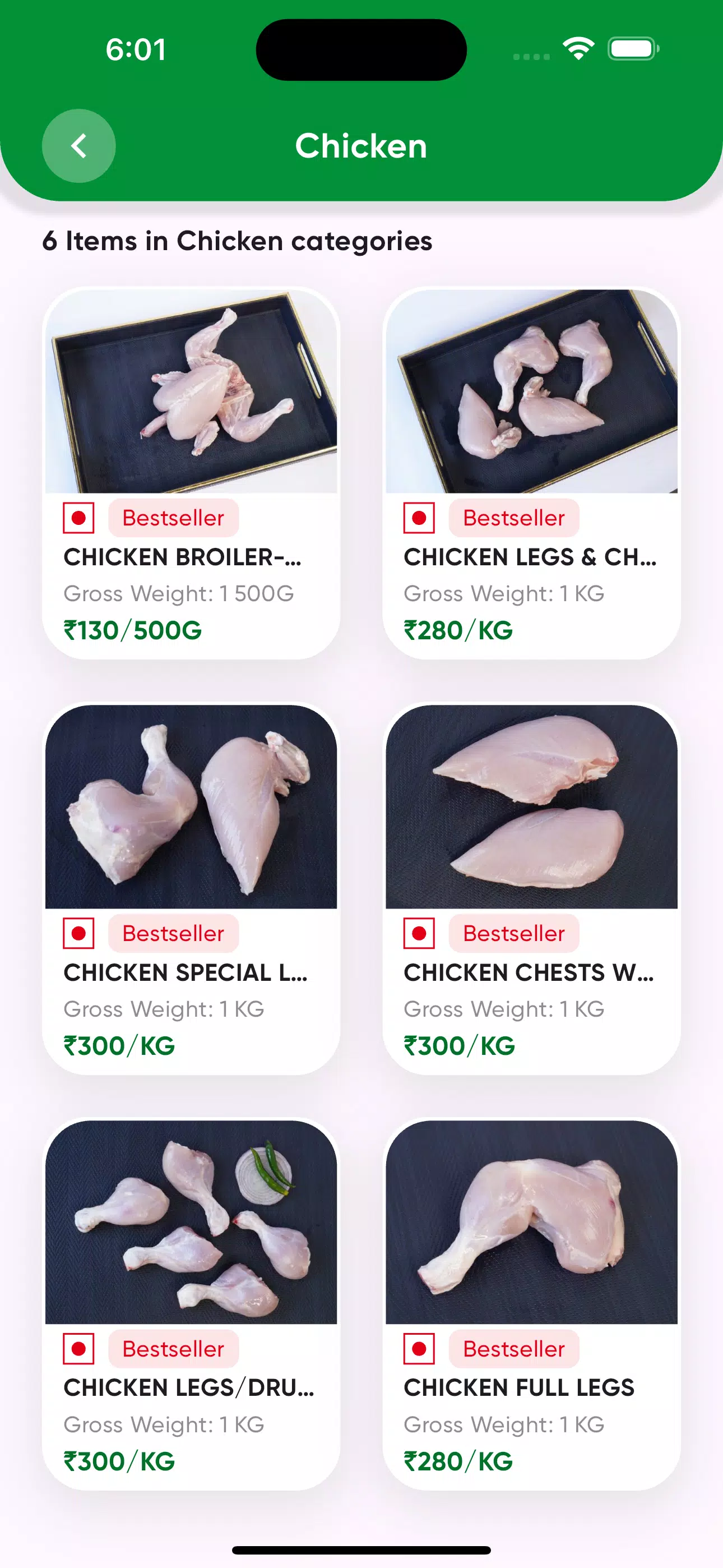Go back using the header arrow

click(x=78, y=146)
